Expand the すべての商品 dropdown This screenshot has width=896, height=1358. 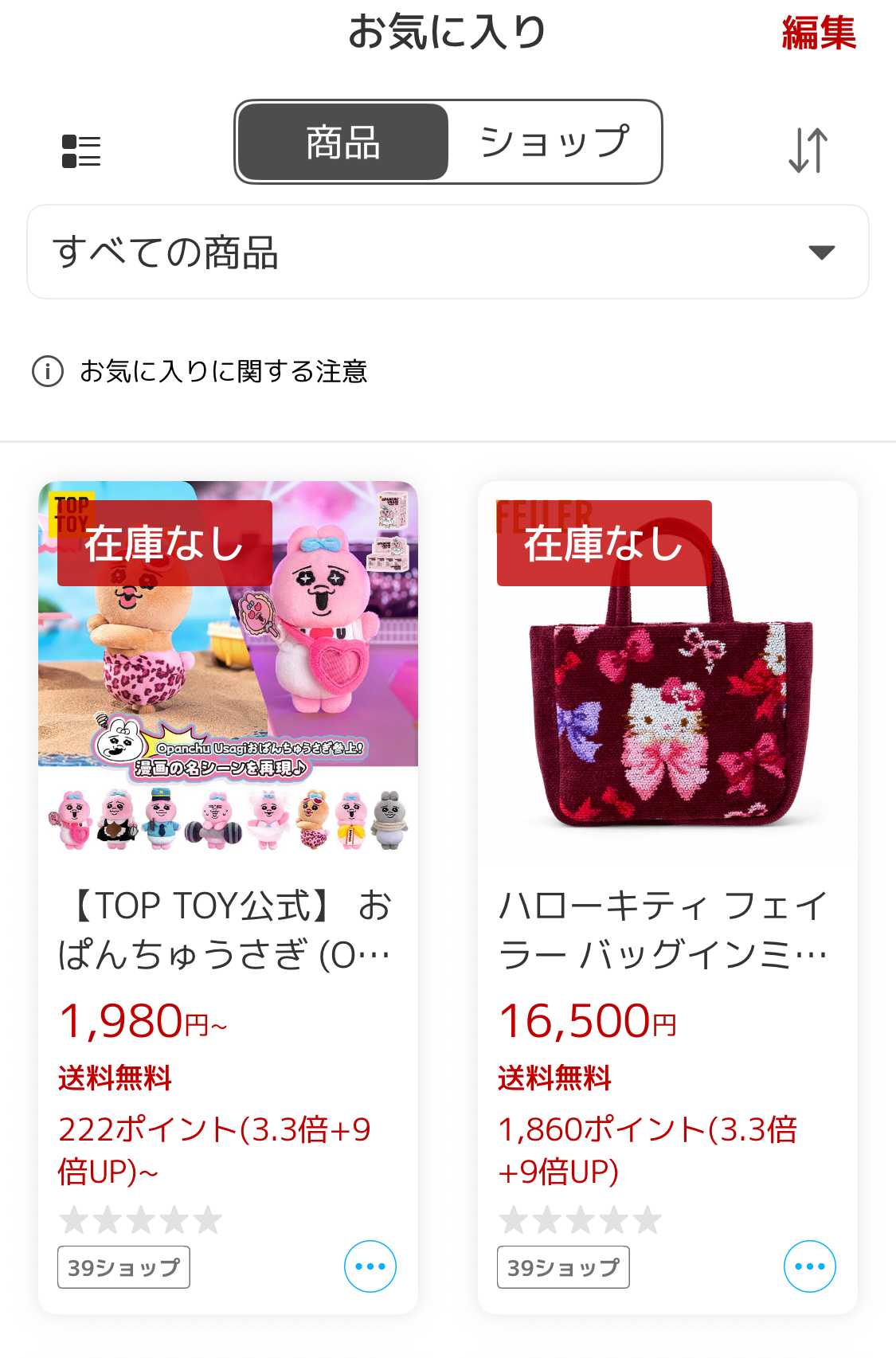(448, 252)
